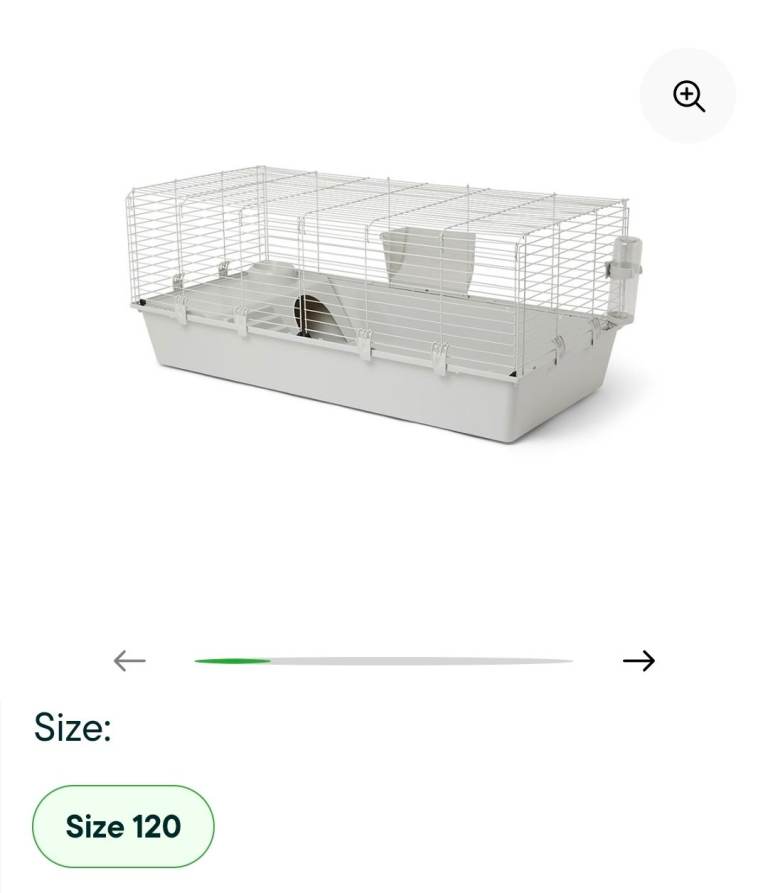The image size is (768, 893).
Task: Select the Size 120 option
Action: (123, 826)
